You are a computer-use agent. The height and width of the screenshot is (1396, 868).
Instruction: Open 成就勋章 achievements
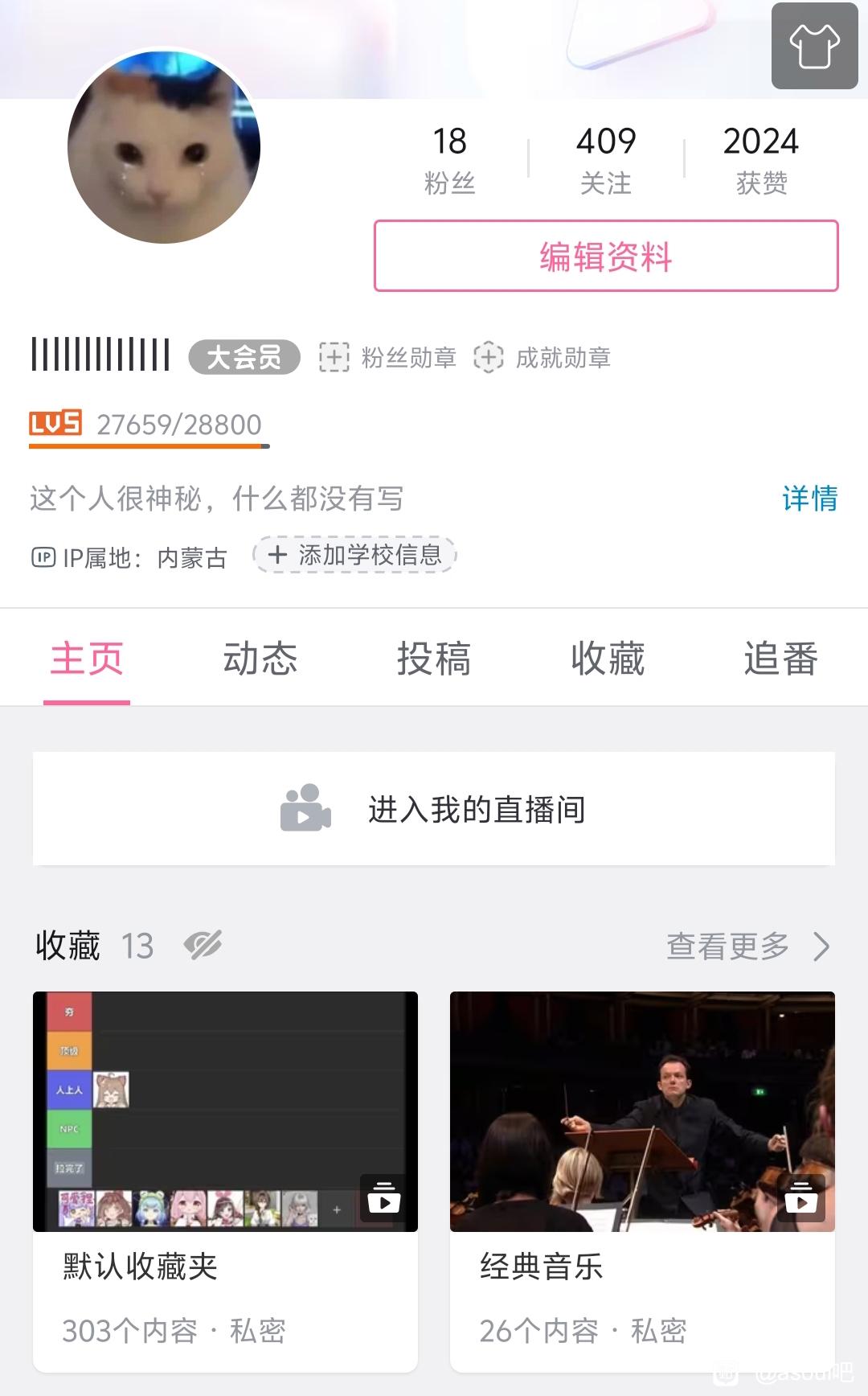(542, 357)
